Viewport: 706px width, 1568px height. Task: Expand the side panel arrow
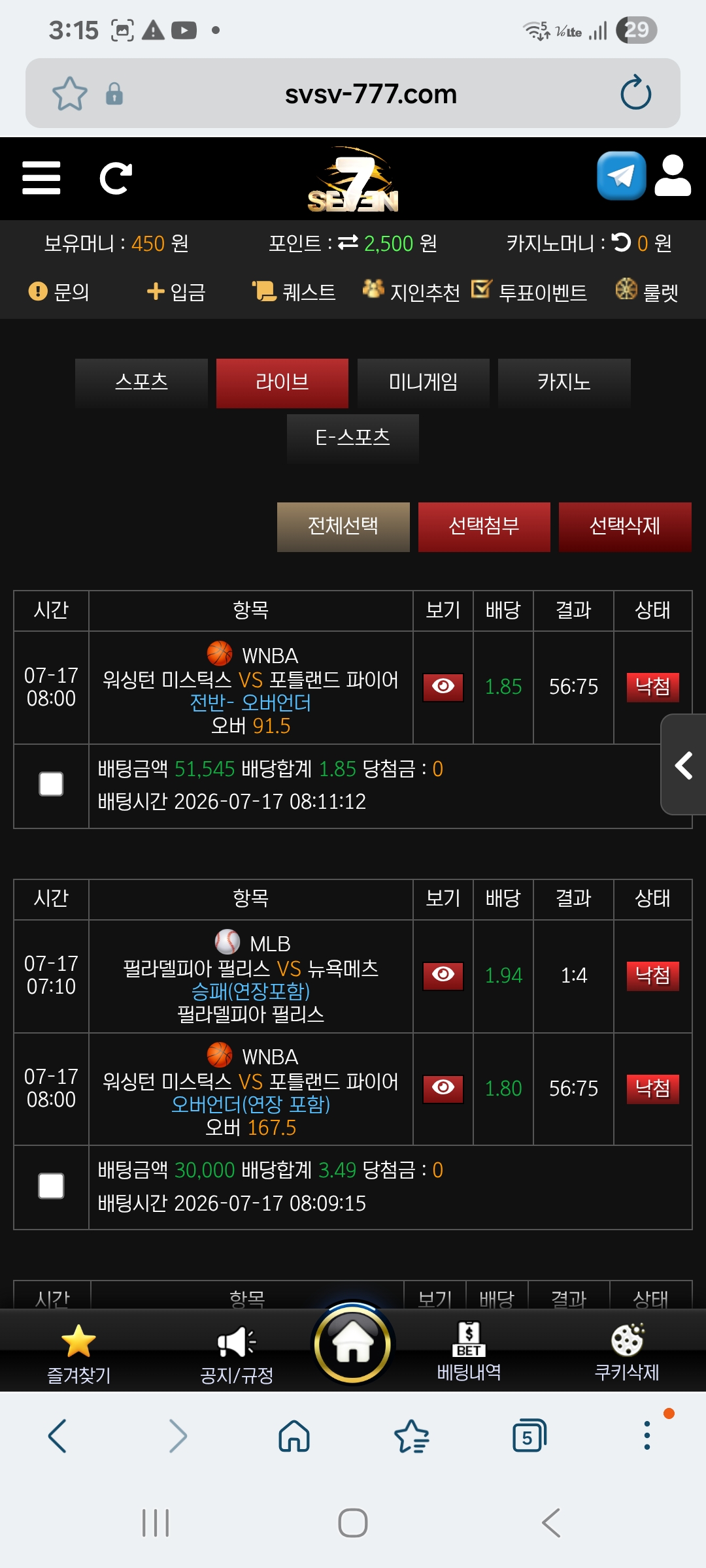[x=684, y=765]
